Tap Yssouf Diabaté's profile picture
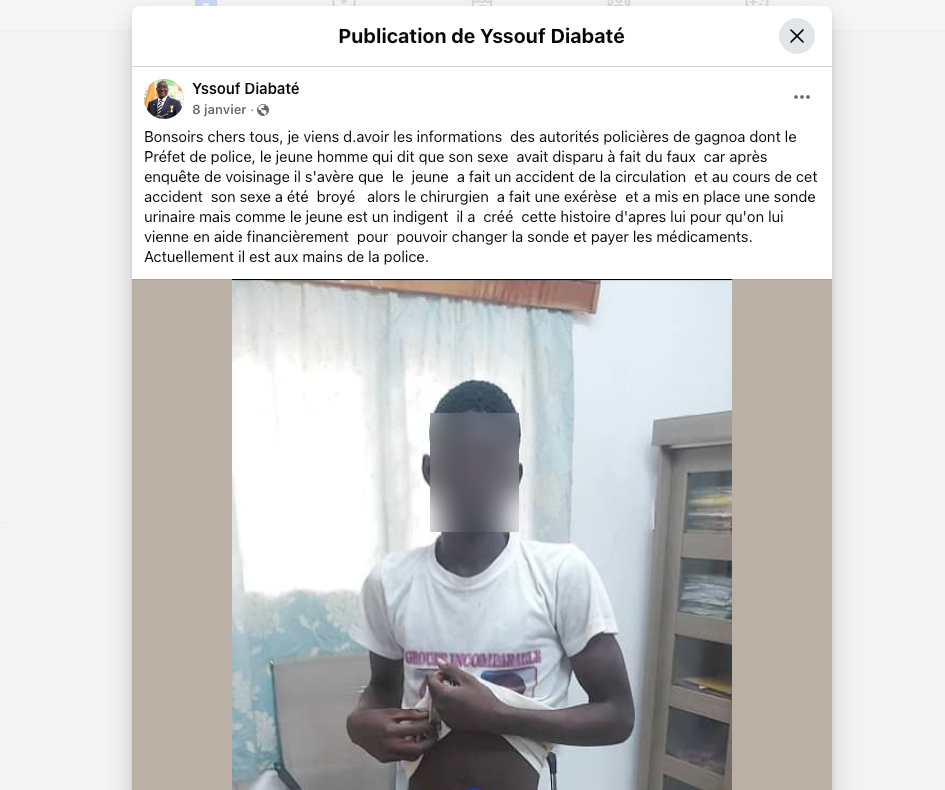 pyautogui.click(x=164, y=99)
